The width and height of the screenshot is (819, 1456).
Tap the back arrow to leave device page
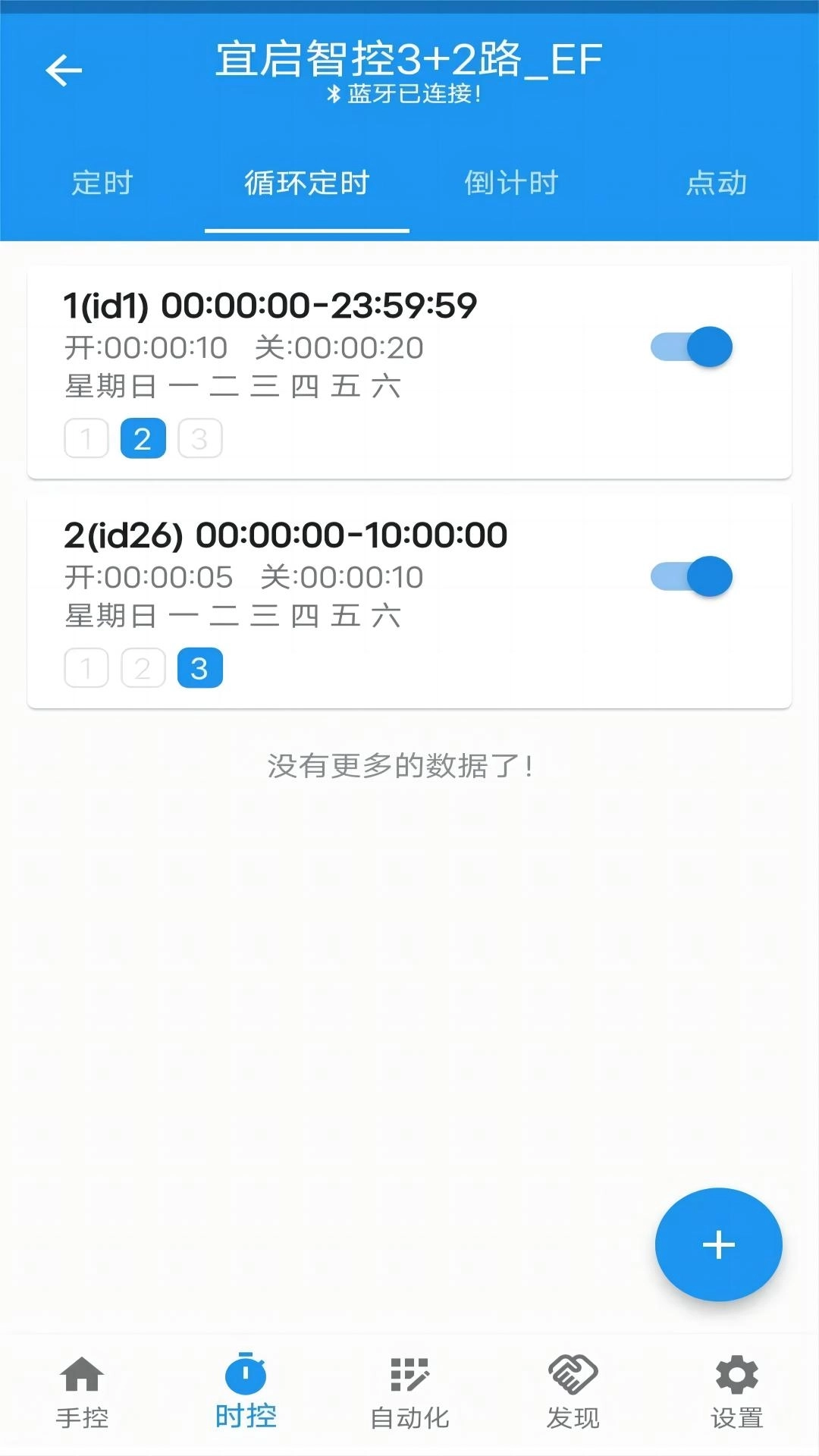pos(63,71)
